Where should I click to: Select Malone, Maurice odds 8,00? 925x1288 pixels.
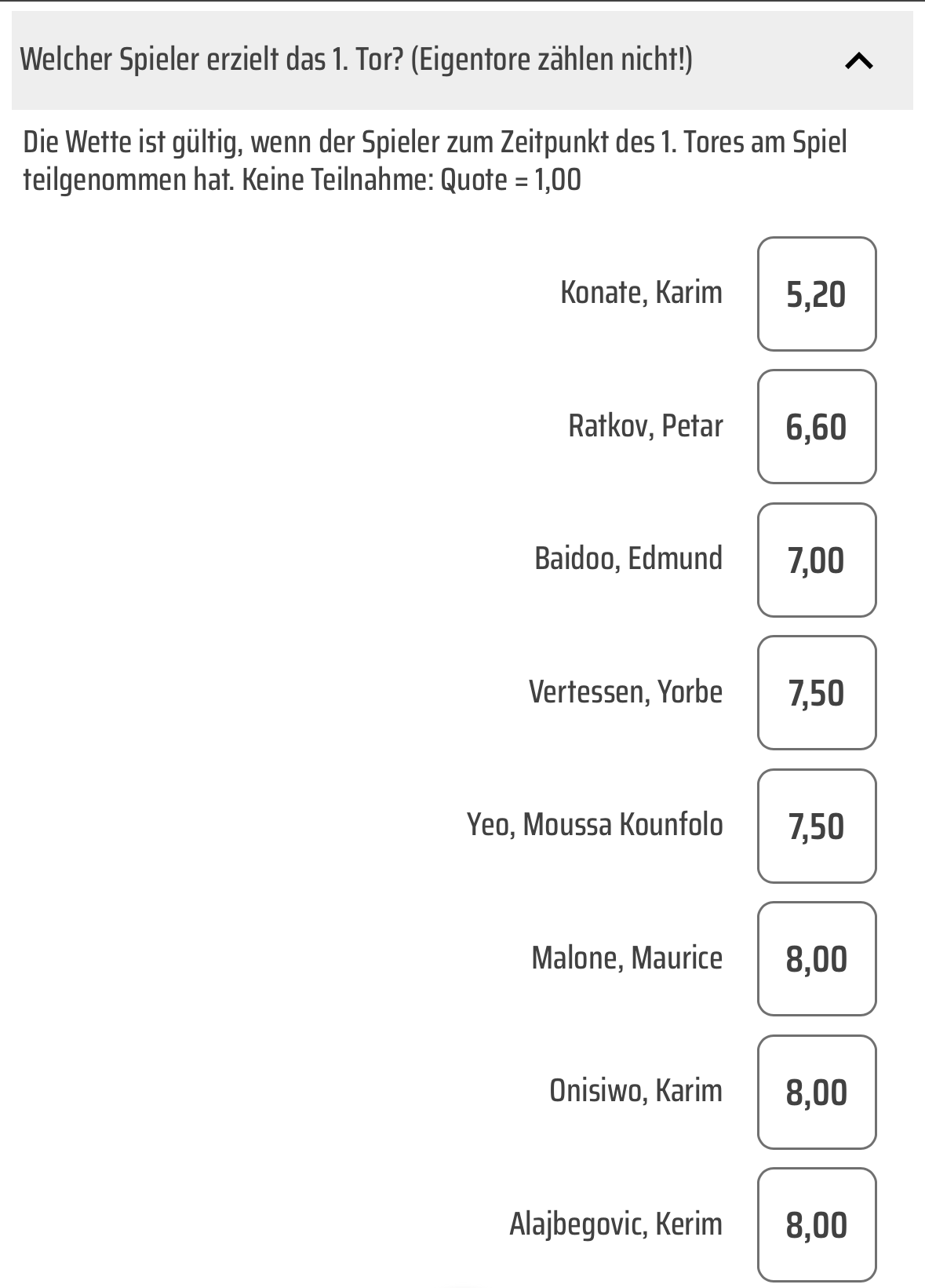click(816, 958)
